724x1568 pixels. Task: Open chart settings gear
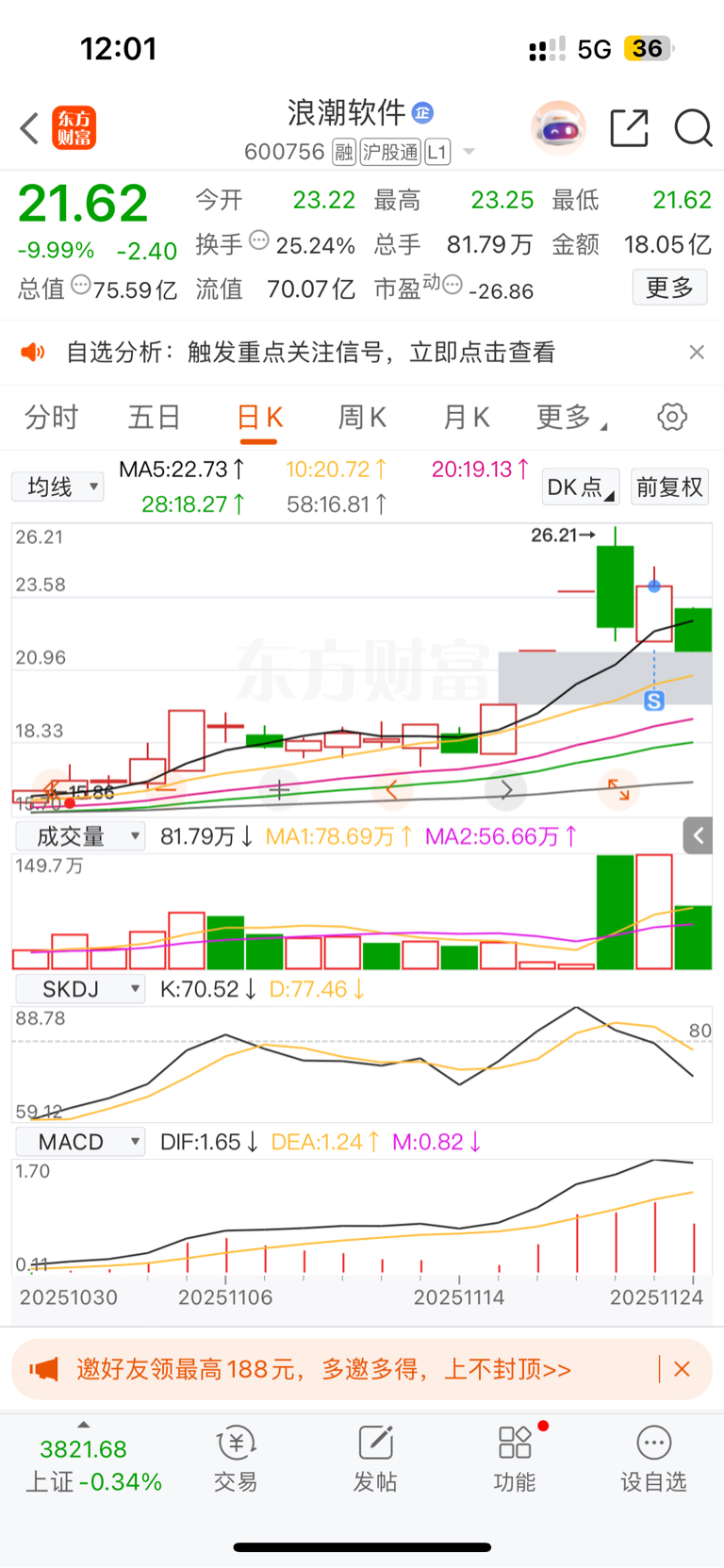tap(672, 417)
